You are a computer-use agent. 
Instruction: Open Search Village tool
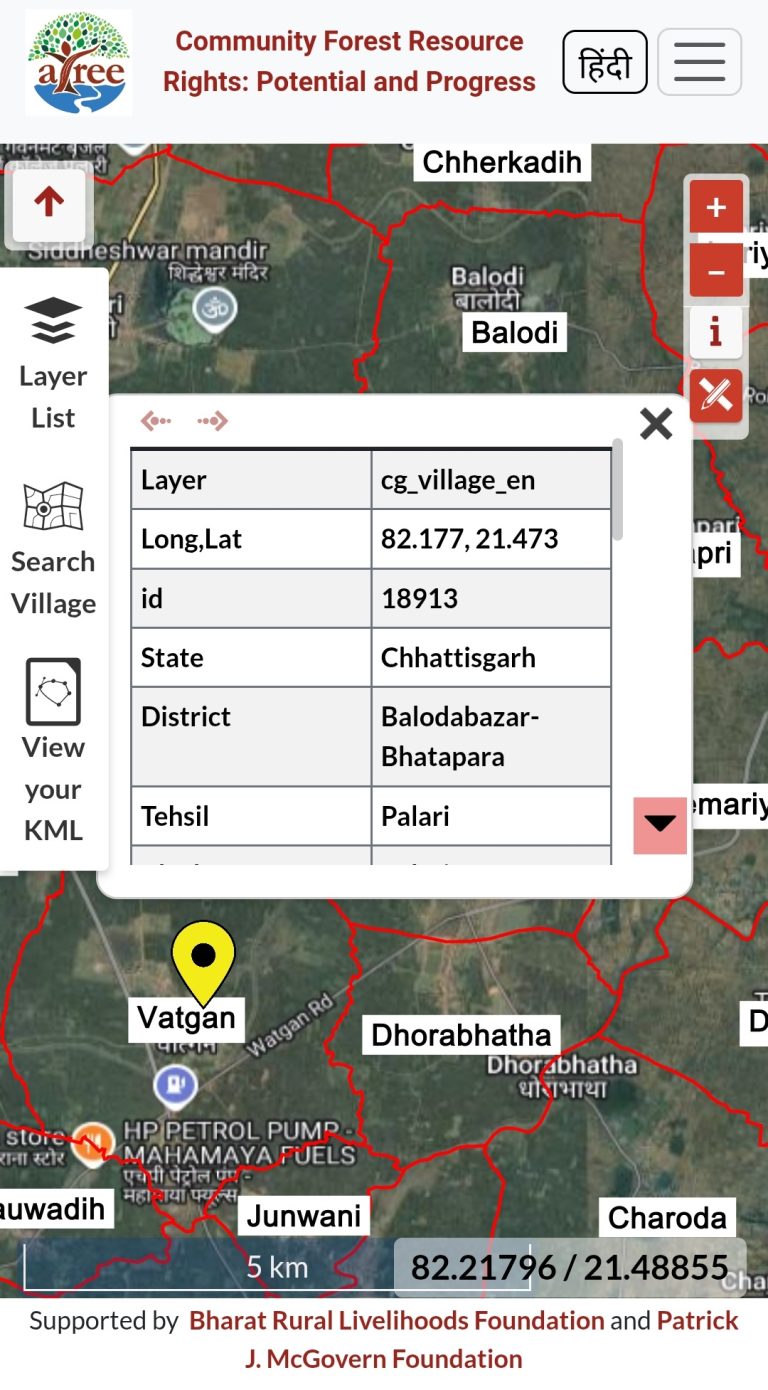(x=53, y=550)
